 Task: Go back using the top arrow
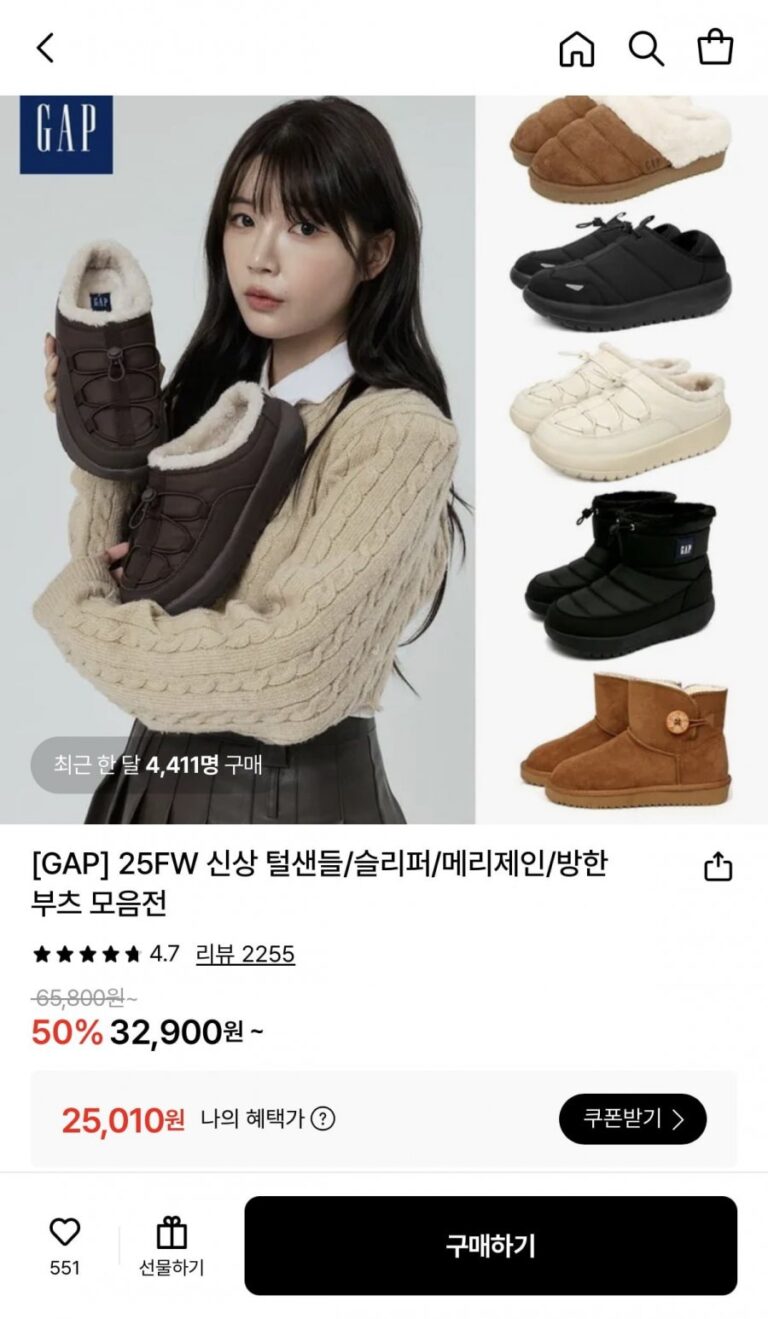[x=45, y=48]
